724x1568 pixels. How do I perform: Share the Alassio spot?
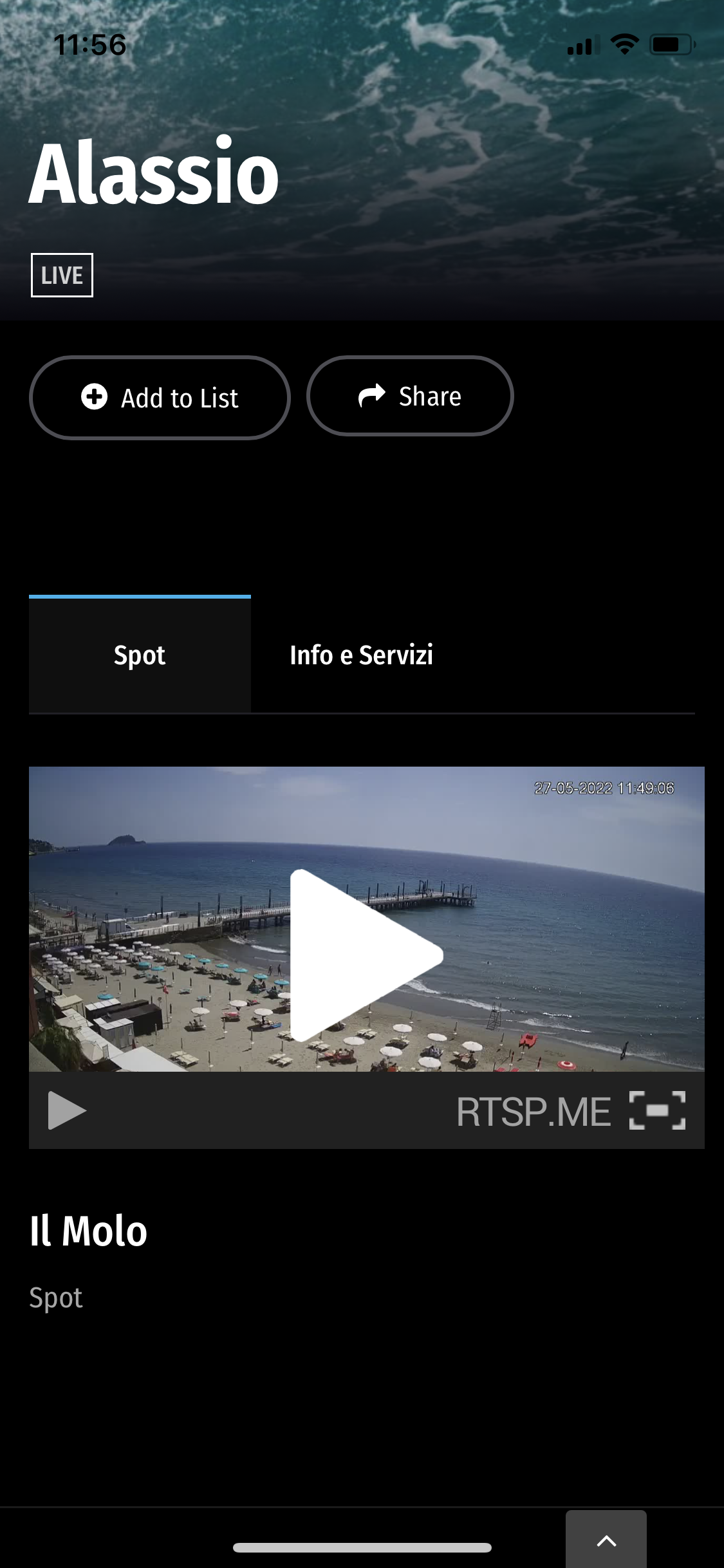click(x=410, y=397)
